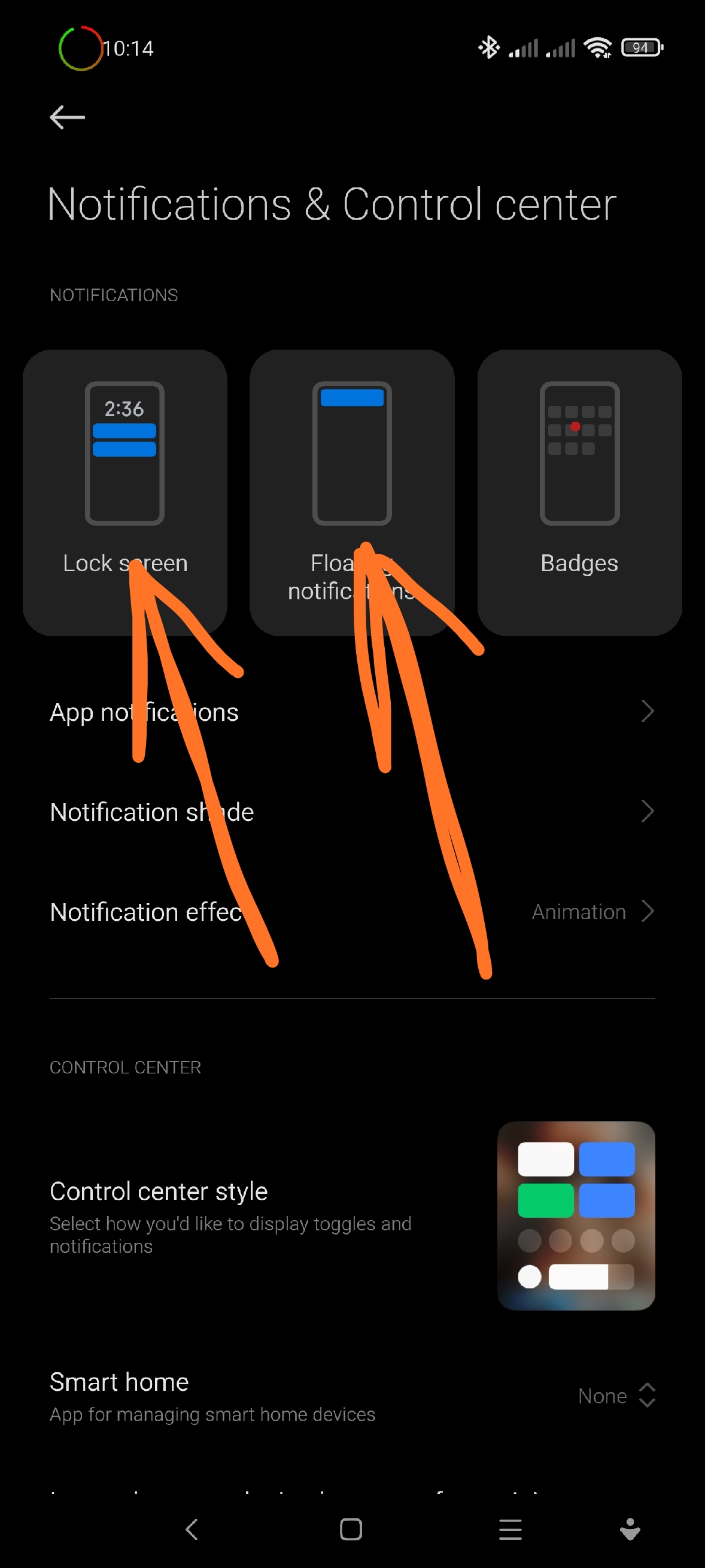Open Notification shade settings
Image resolution: width=705 pixels, height=1568 pixels.
click(x=352, y=811)
